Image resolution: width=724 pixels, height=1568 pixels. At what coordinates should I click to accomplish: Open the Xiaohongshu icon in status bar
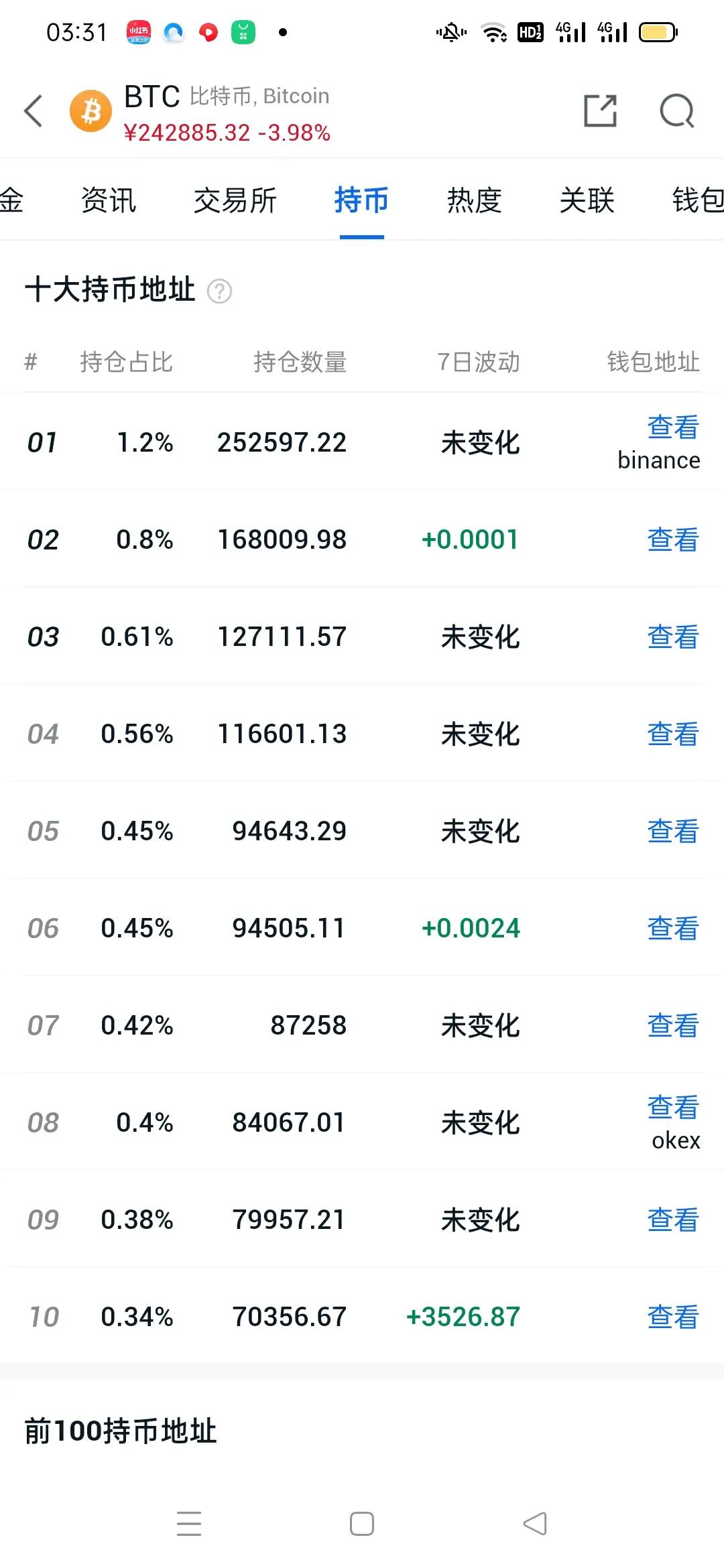[139, 31]
